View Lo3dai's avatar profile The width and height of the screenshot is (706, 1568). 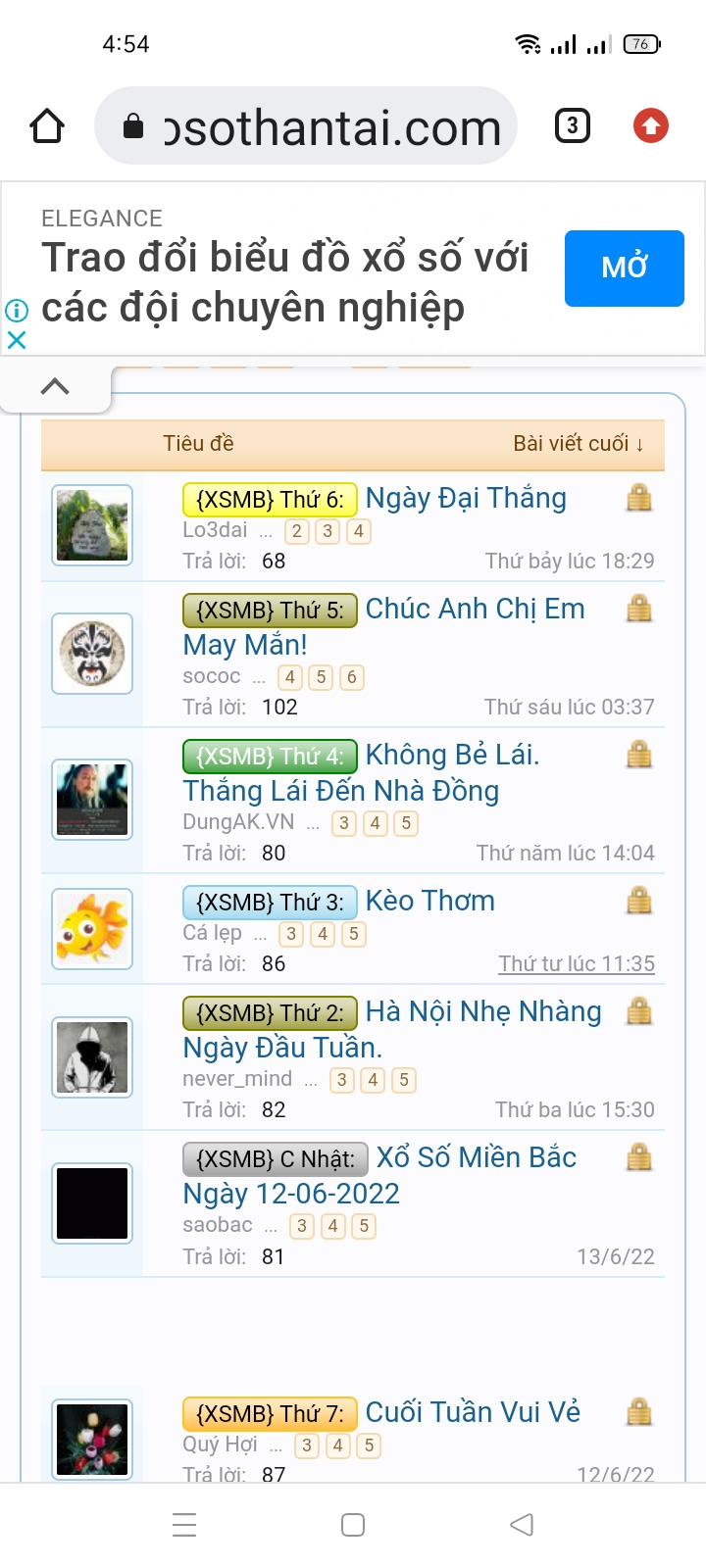(x=92, y=525)
